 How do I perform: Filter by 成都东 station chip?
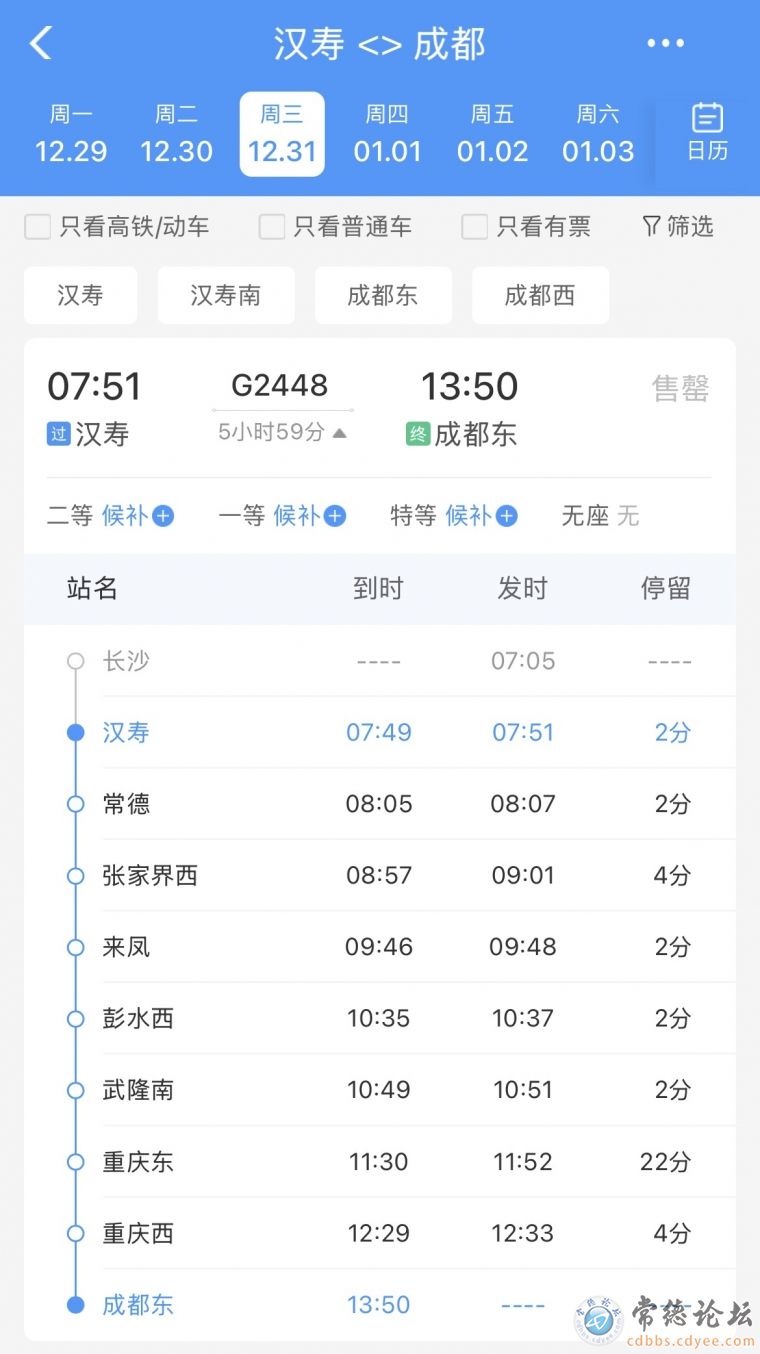pyautogui.click(x=383, y=295)
